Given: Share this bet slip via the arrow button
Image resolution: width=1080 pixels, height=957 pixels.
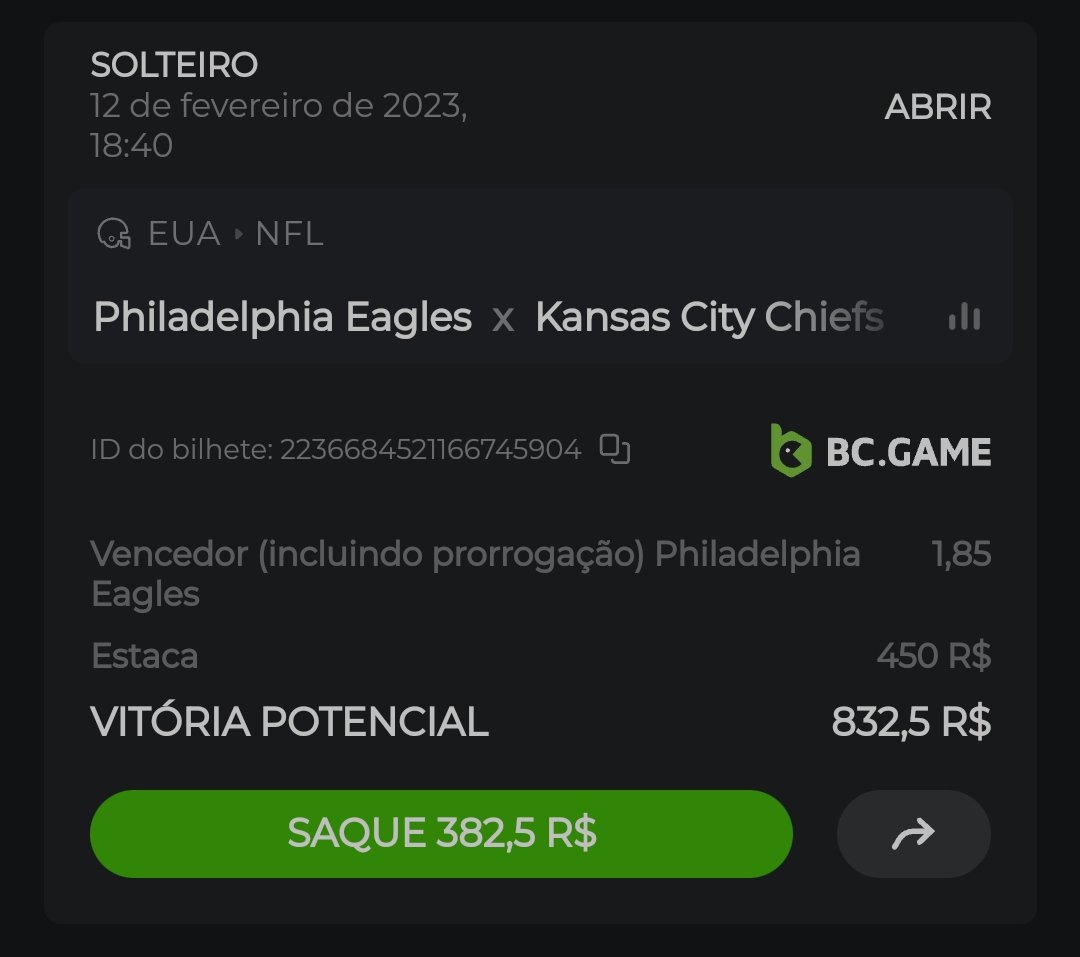Looking at the screenshot, I should point(913,834).
